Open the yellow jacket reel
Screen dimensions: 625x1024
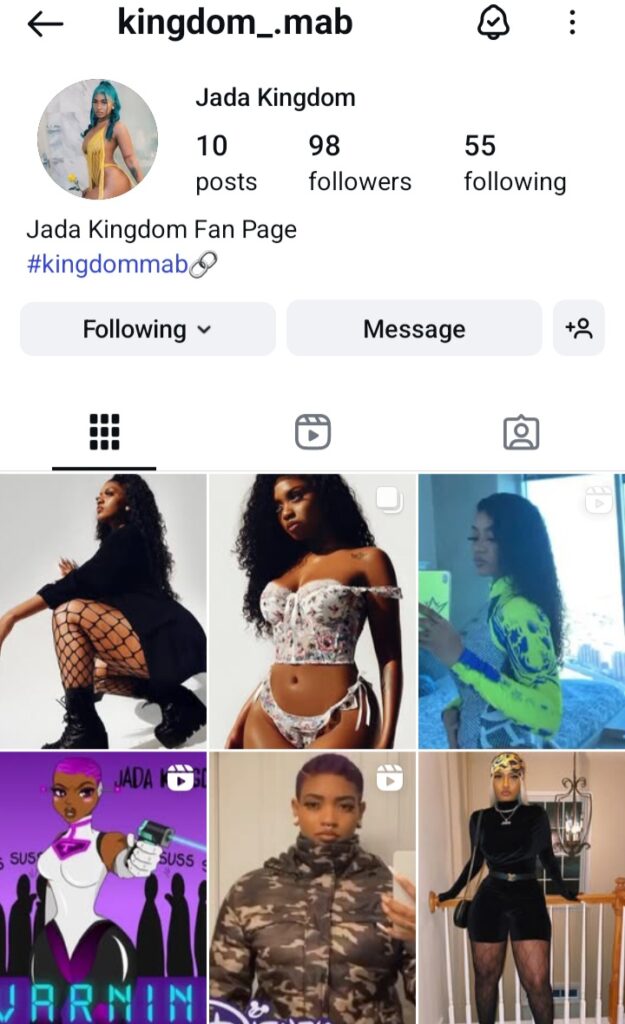(x=521, y=612)
